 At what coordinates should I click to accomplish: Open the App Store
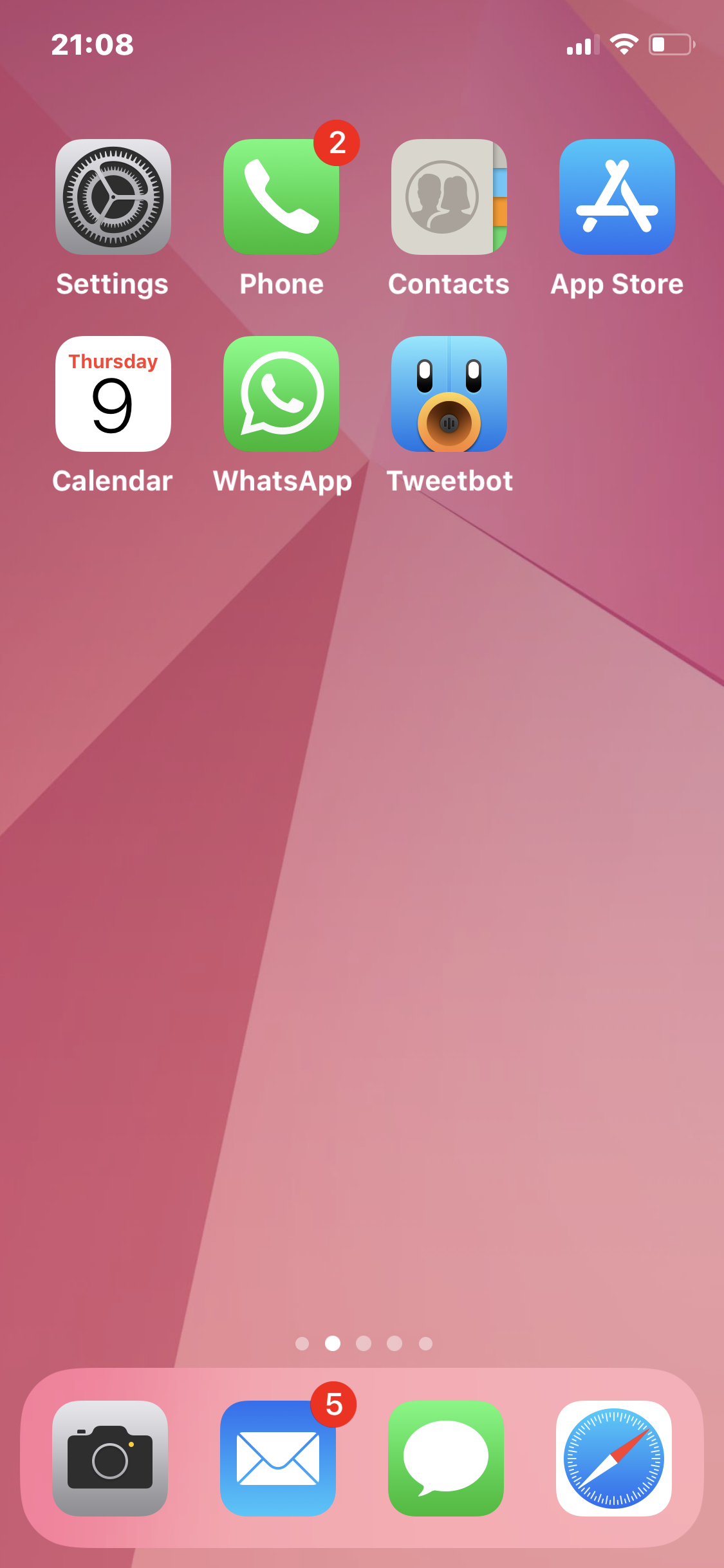click(617, 197)
